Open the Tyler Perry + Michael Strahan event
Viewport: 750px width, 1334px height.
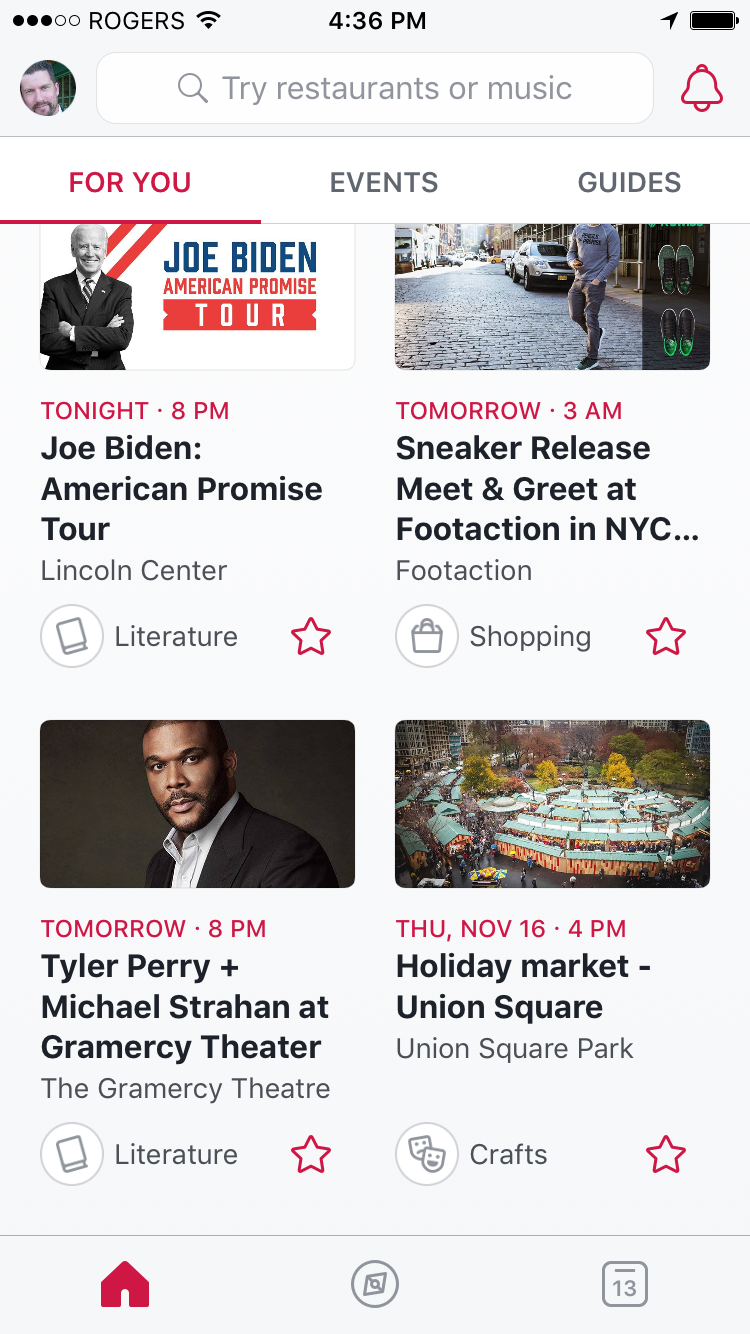coord(184,1006)
